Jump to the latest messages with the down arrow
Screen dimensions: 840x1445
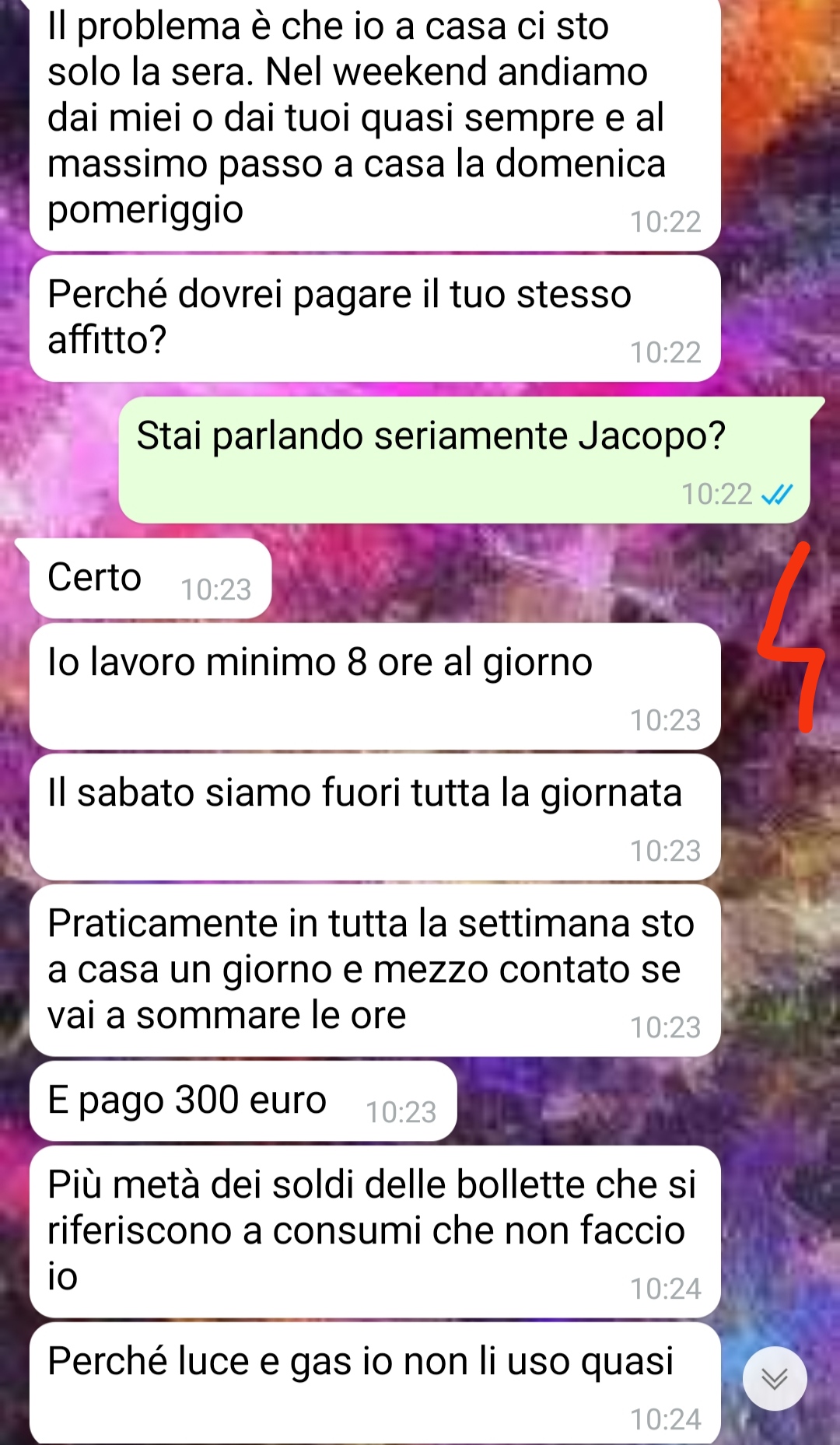(x=774, y=1378)
